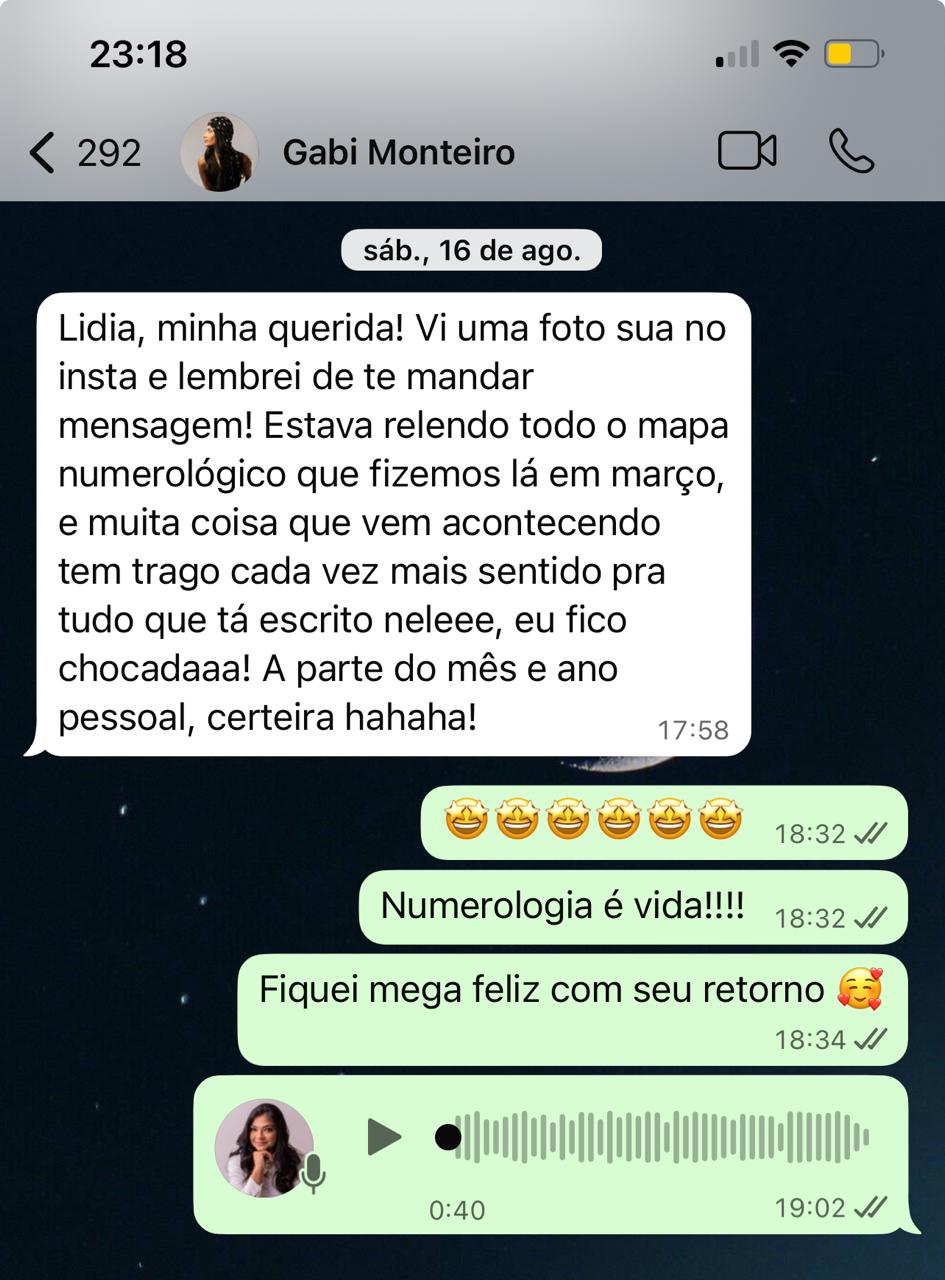The width and height of the screenshot is (945, 1280).
Task: Start a video call with Gabi Monteiro
Action: tap(747, 152)
